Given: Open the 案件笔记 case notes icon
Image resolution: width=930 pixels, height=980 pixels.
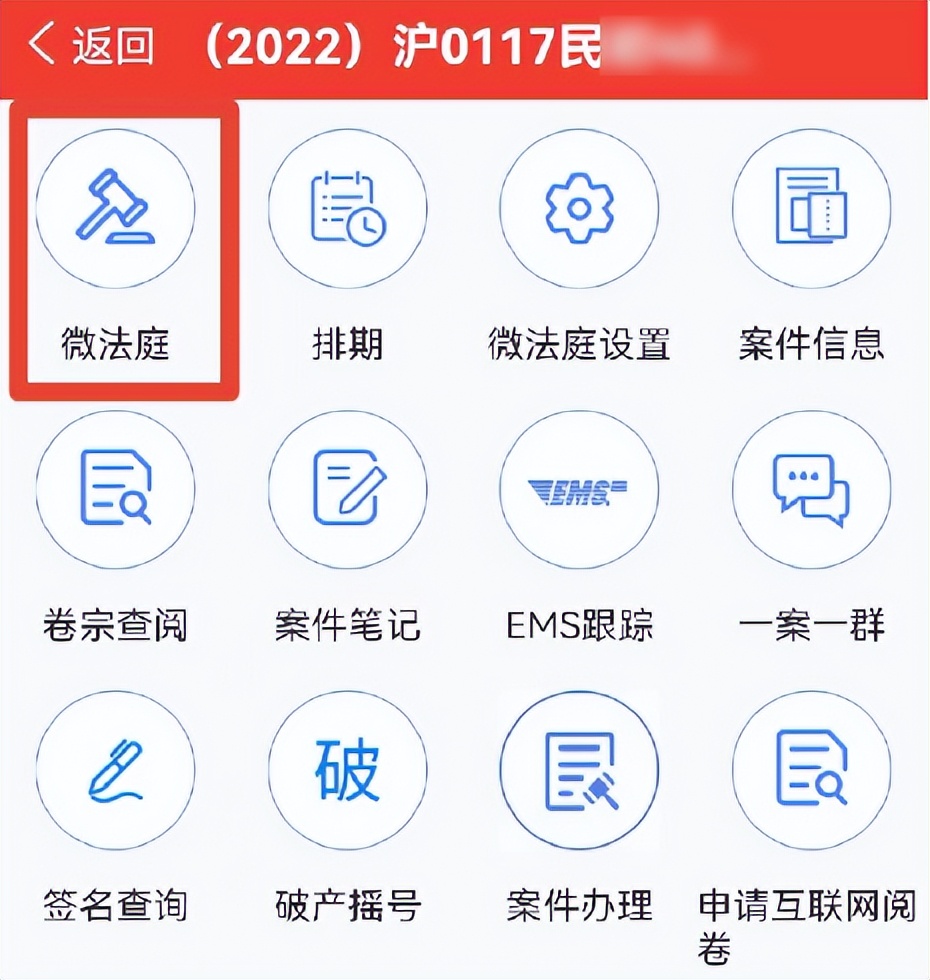Looking at the screenshot, I should click(x=347, y=488).
